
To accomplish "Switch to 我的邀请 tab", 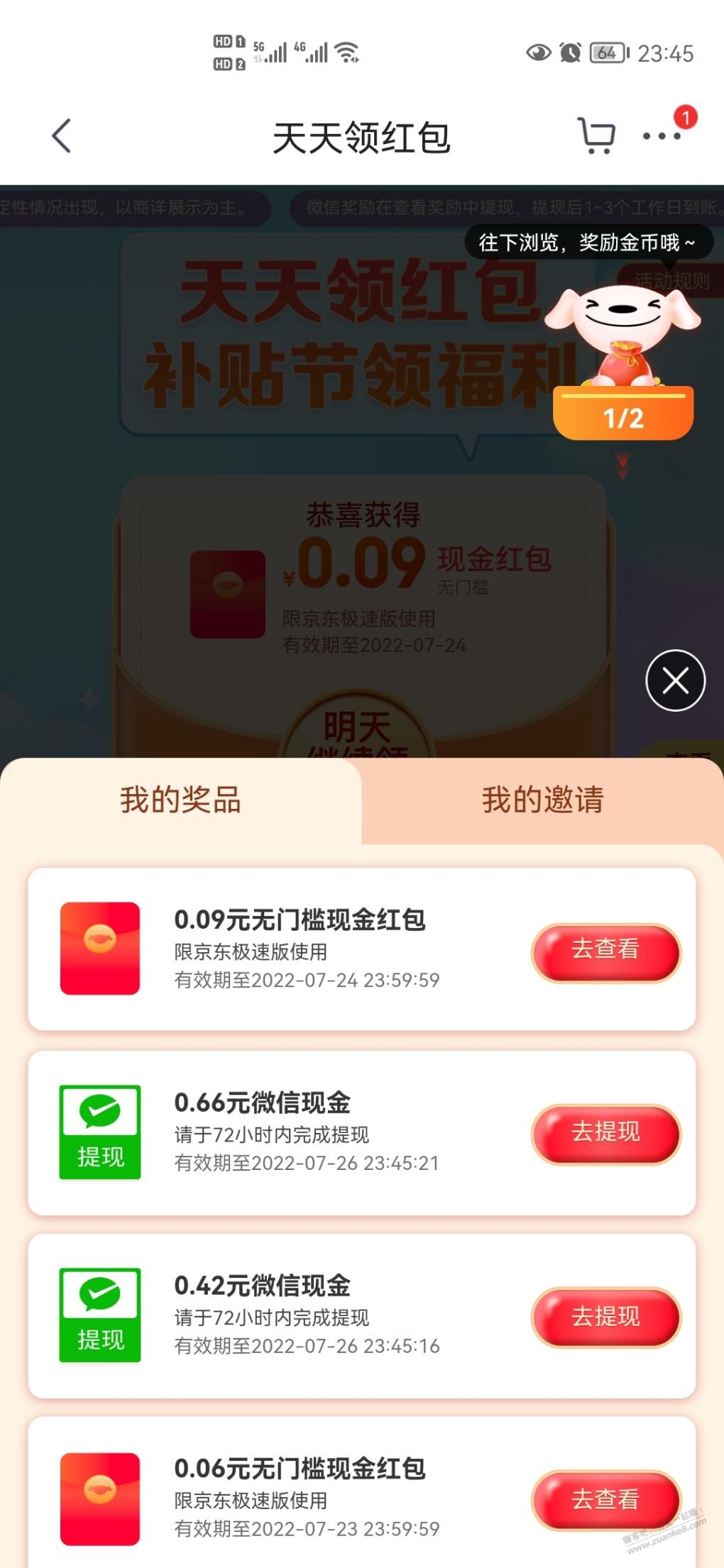I will [543, 800].
